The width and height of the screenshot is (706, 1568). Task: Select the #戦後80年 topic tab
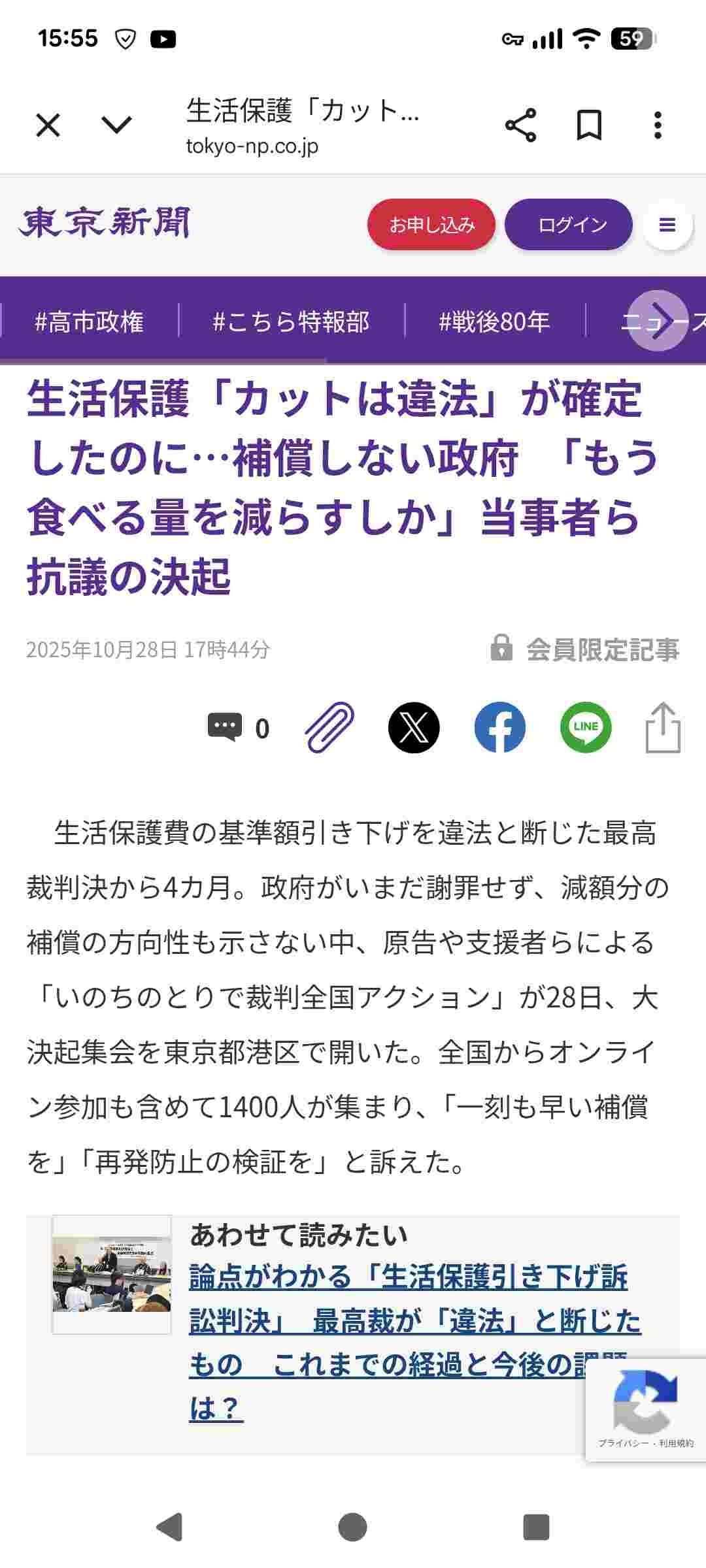coord(494,321)
